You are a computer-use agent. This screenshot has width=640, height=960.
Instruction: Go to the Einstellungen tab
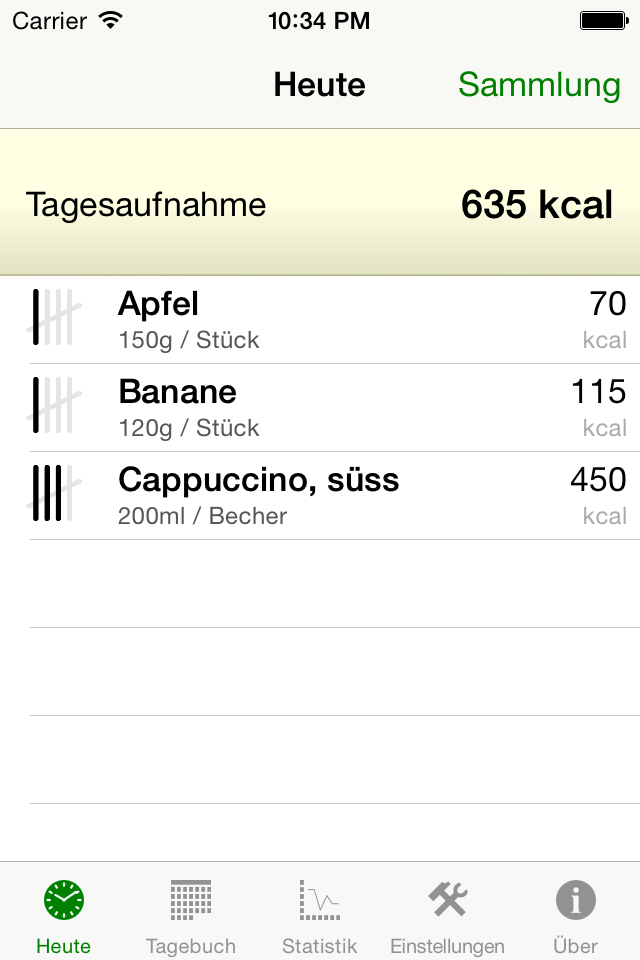coord(447,915)
